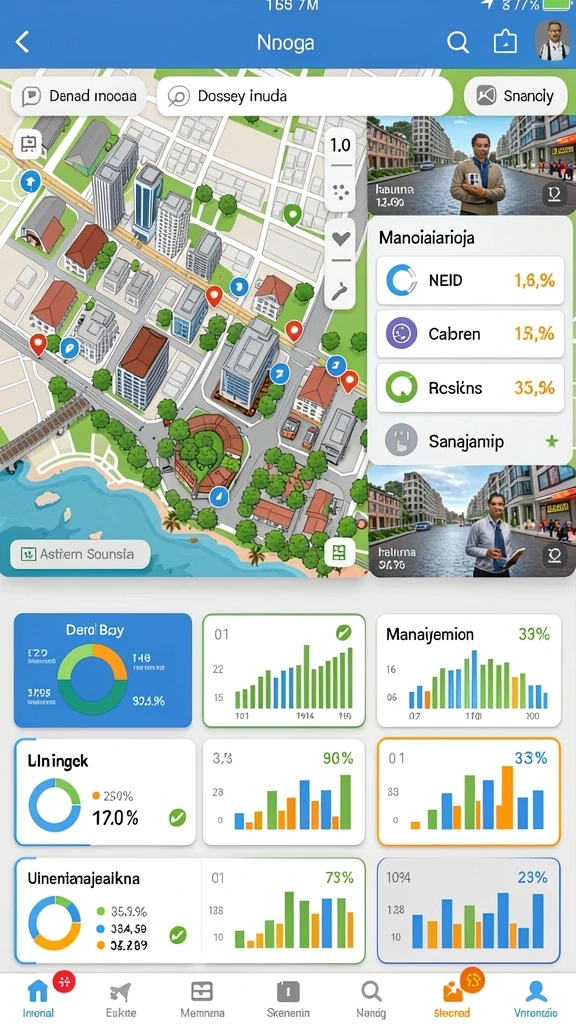Open the Cabren row
Screen dimensions: 576x1024
pos(470,334)
